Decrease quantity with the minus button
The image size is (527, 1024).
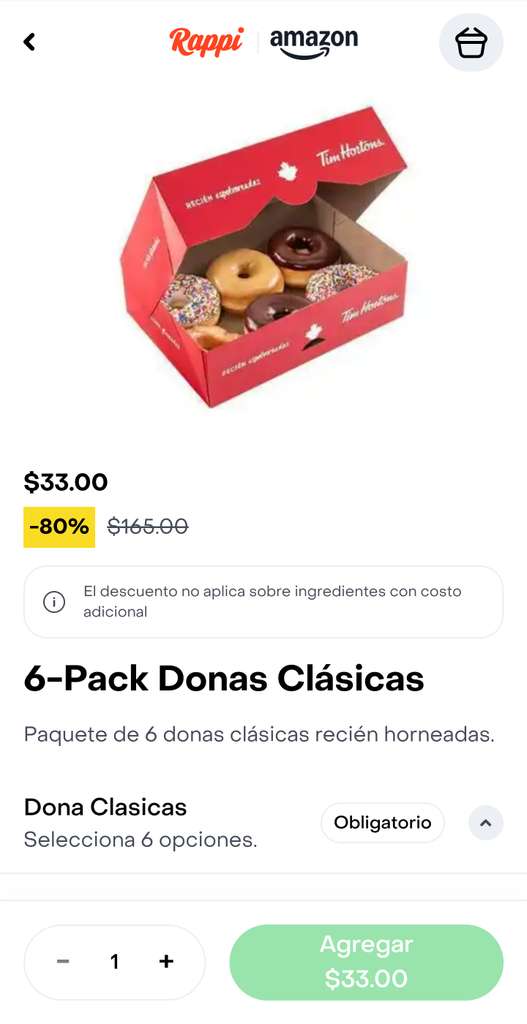point(63,961)
